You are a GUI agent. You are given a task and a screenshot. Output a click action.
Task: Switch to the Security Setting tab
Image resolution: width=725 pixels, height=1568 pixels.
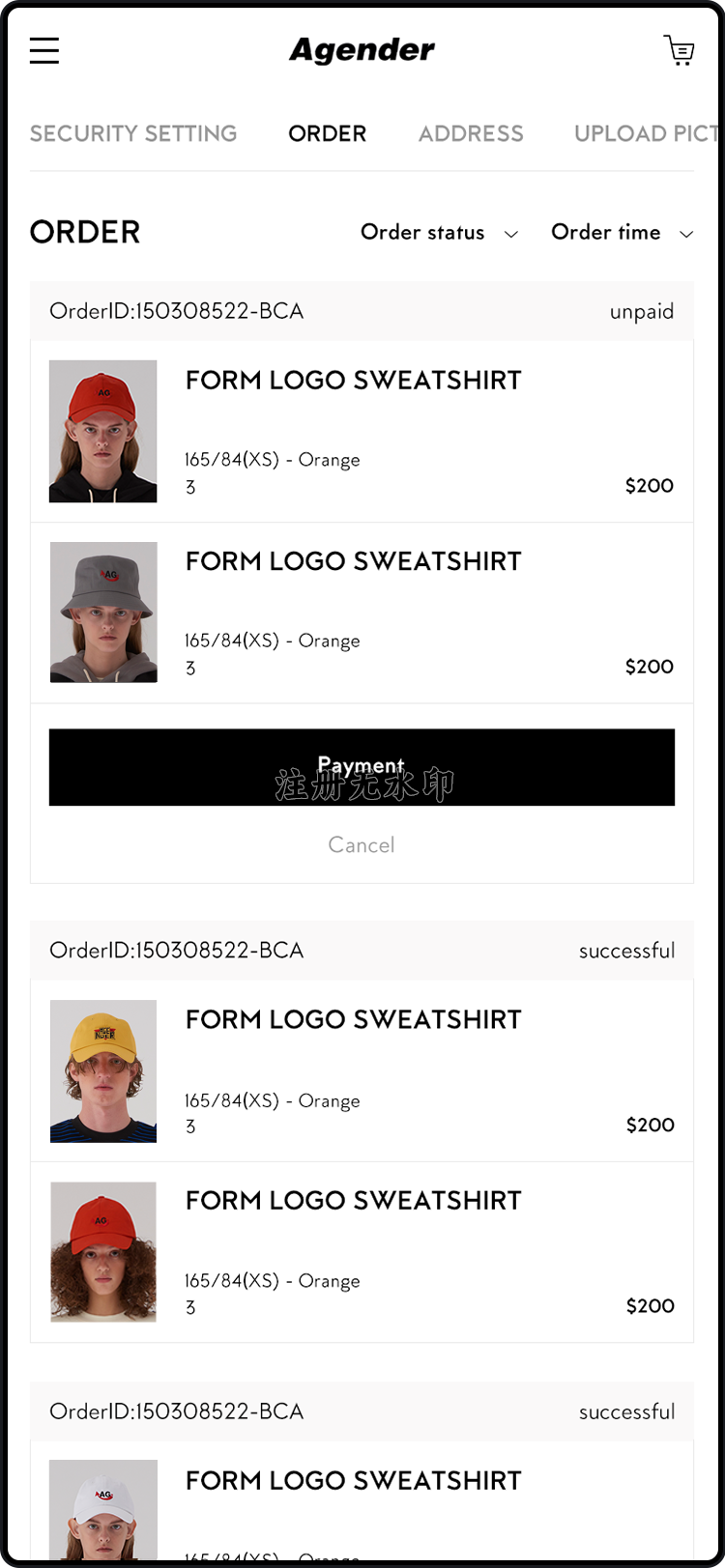click(133, 133)
